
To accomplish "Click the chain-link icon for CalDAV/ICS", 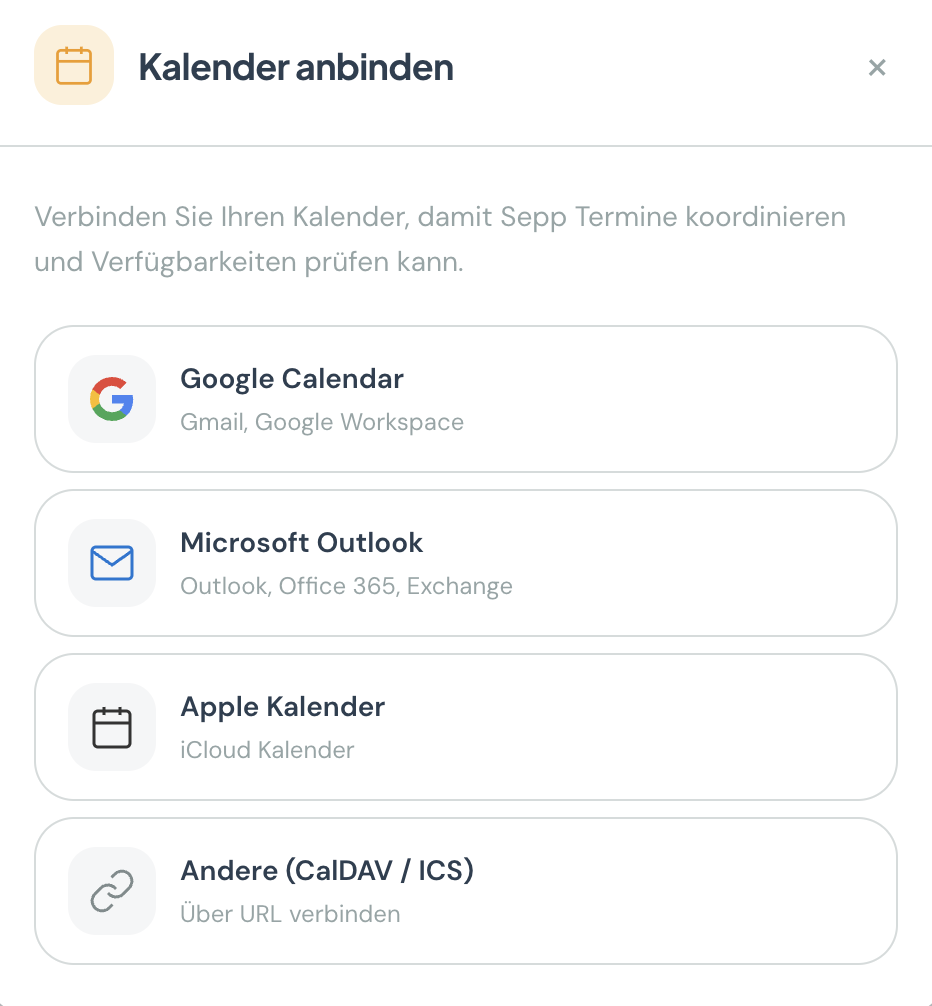I will 111,890.
